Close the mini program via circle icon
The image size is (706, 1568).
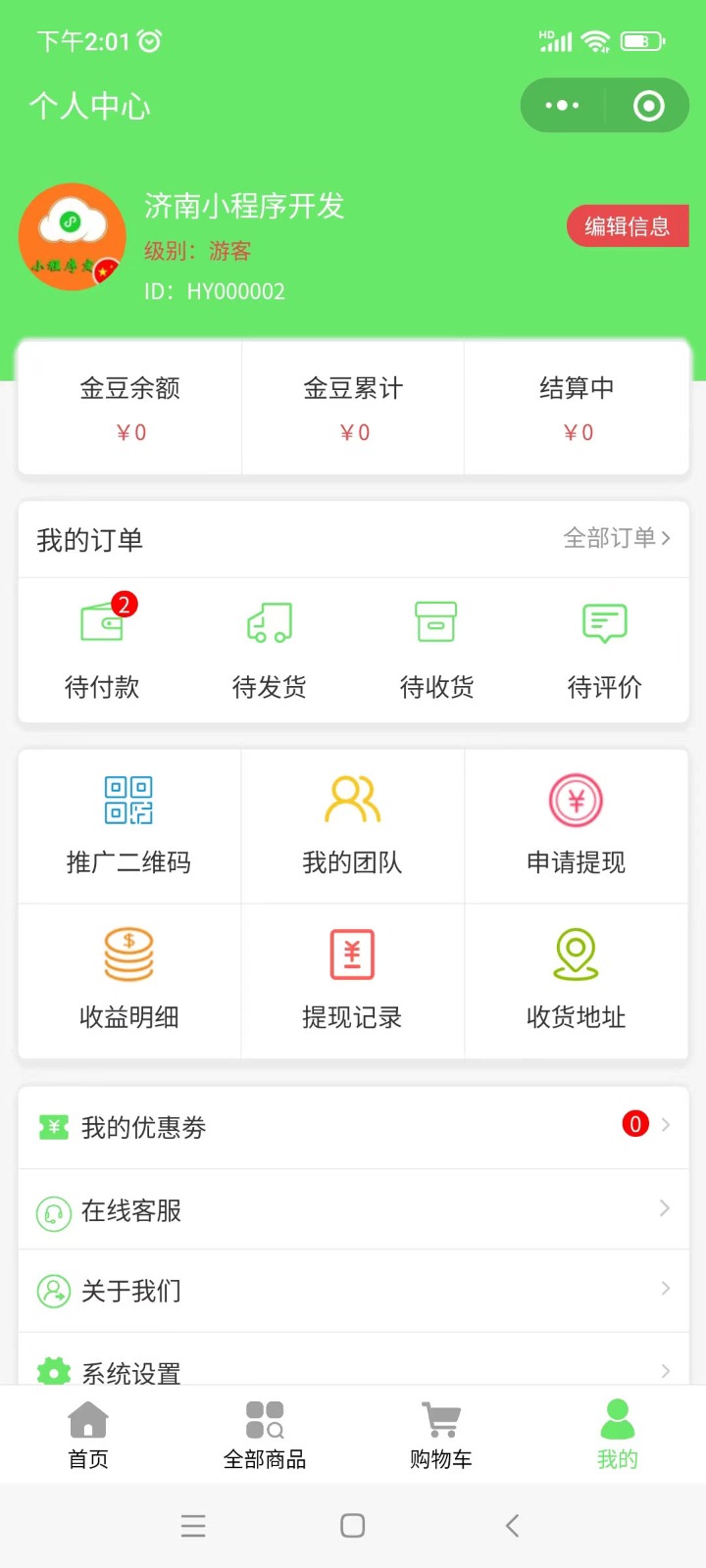pos(648,105)
